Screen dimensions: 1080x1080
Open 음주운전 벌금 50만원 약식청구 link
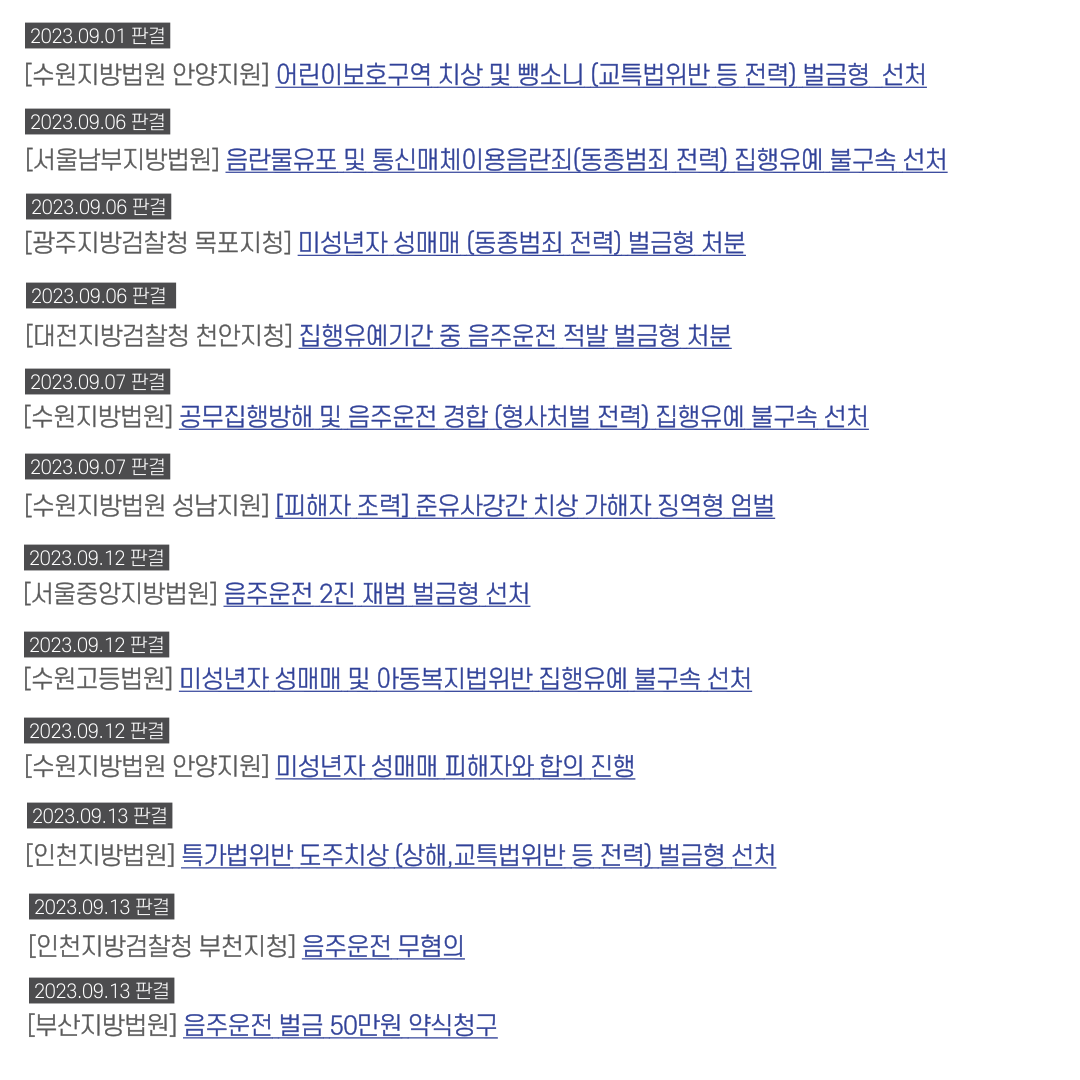click(340, 1026)
